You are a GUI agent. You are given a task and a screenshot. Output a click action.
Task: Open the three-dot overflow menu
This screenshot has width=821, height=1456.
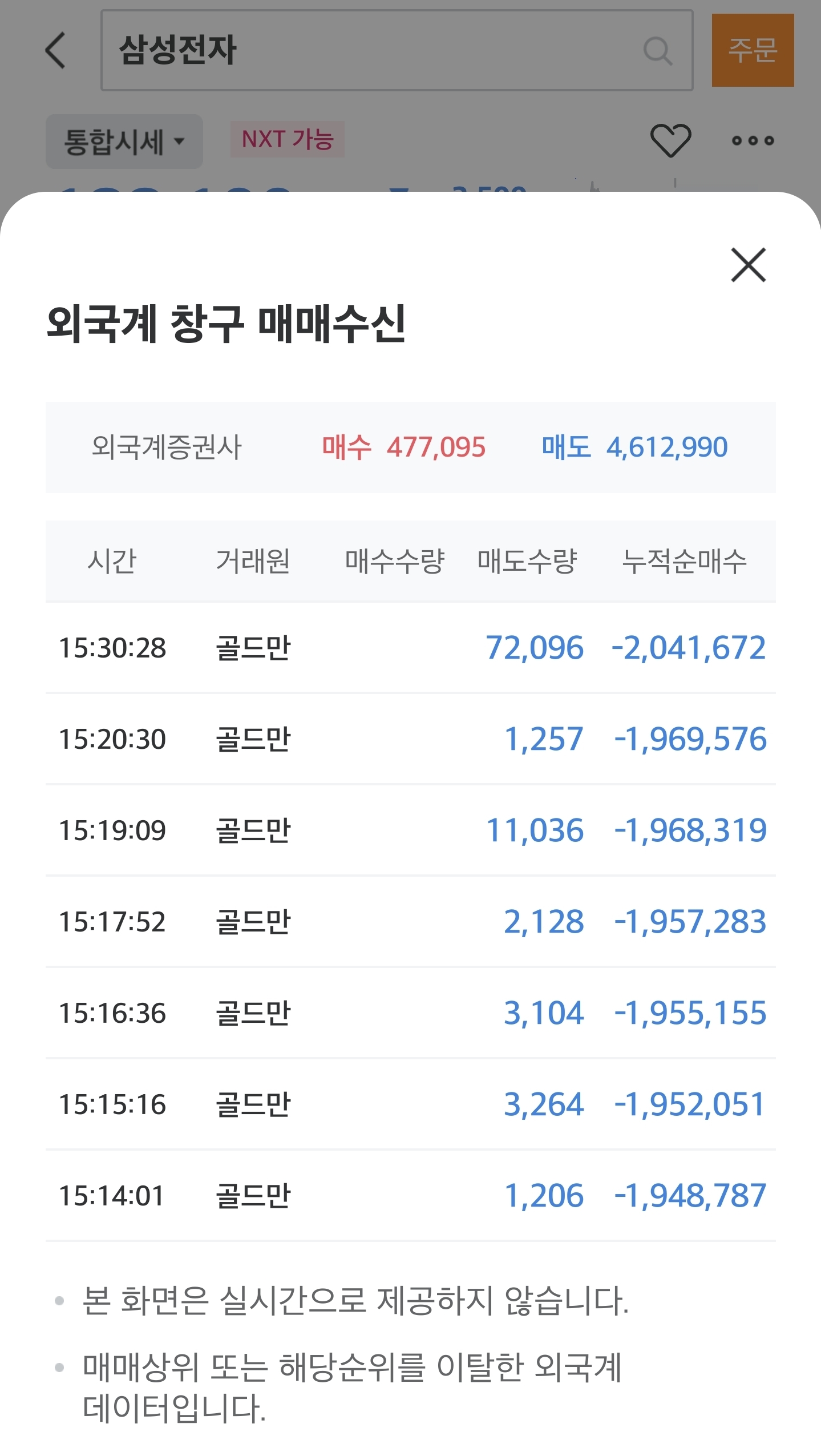click(x=753, y=140)
